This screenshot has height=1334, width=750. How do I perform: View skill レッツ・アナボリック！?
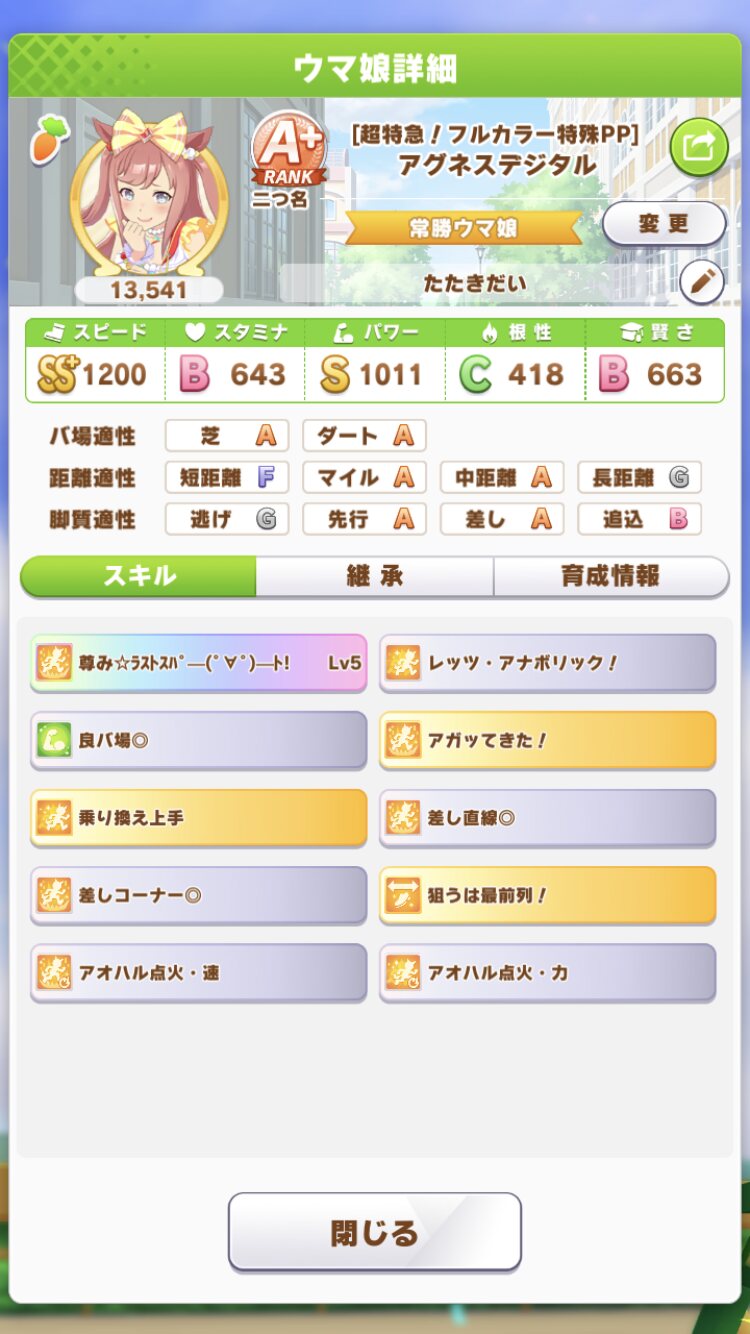pos(547,662)
